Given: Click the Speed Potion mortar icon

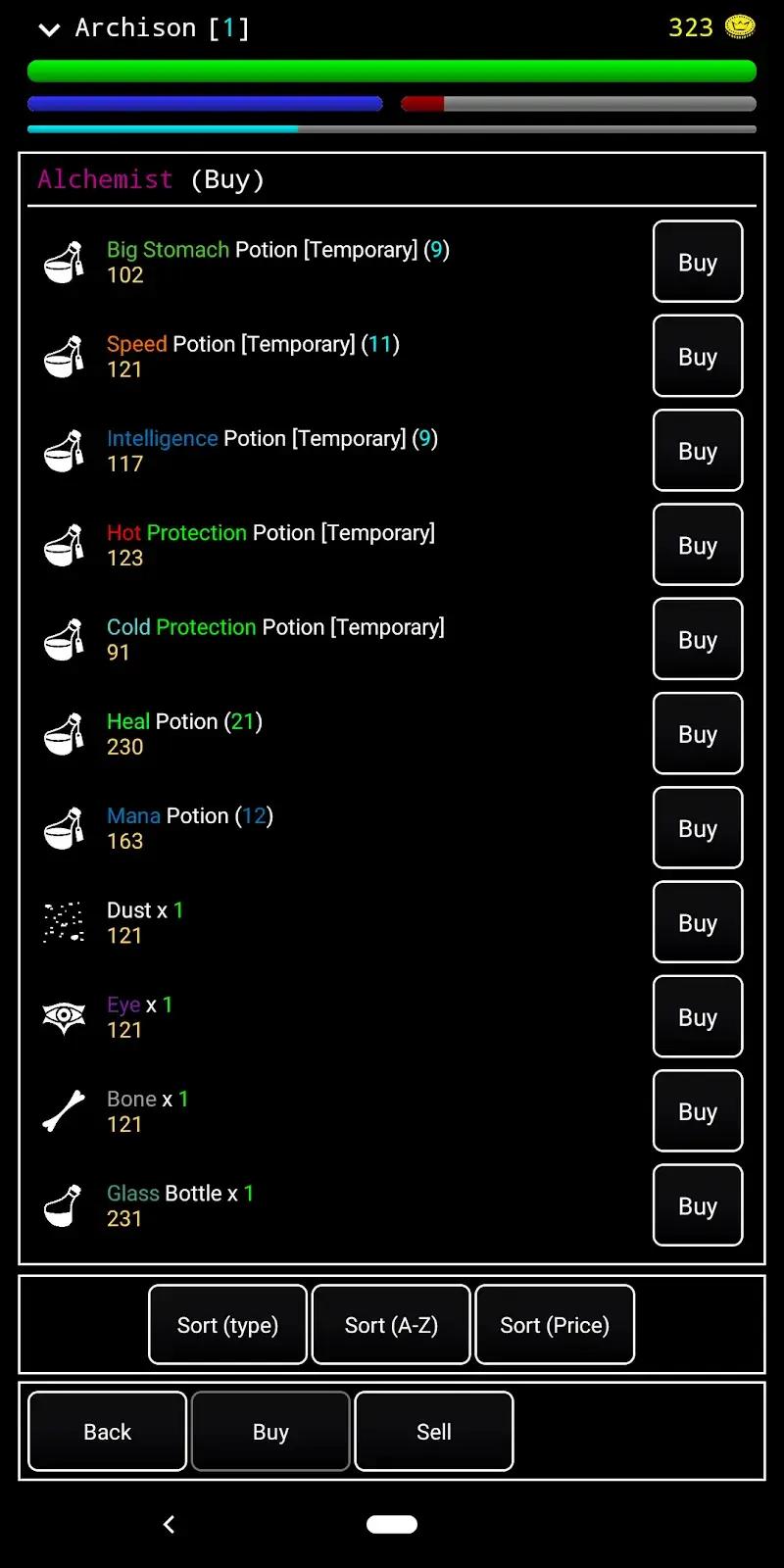Looking at the screenshot, I should click(x=63, y=357).
